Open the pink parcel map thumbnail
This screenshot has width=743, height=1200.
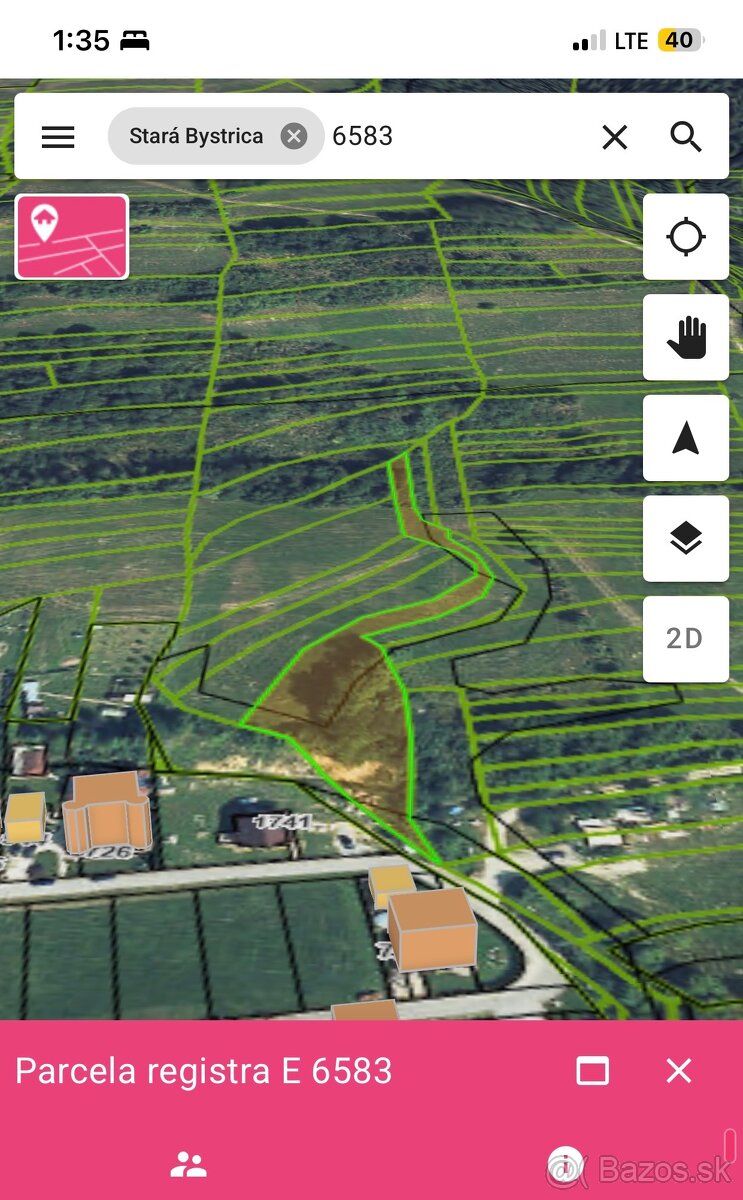tap(72, 237)
